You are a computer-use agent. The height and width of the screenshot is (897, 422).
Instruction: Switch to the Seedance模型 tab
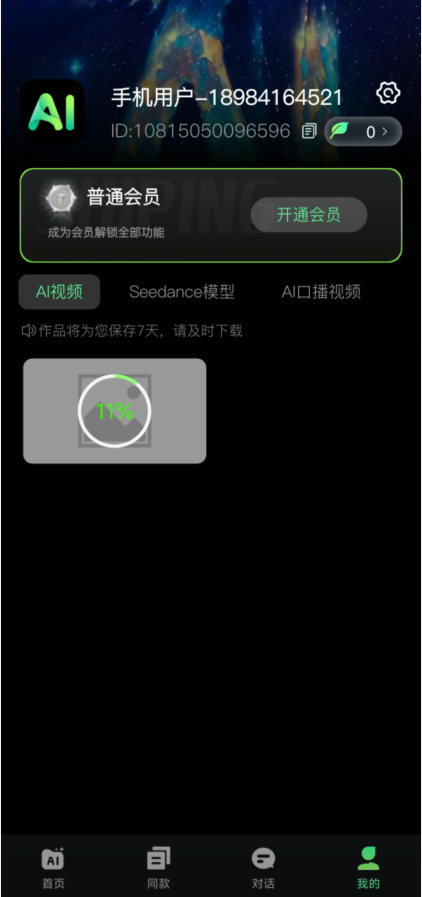pos(182,292)
